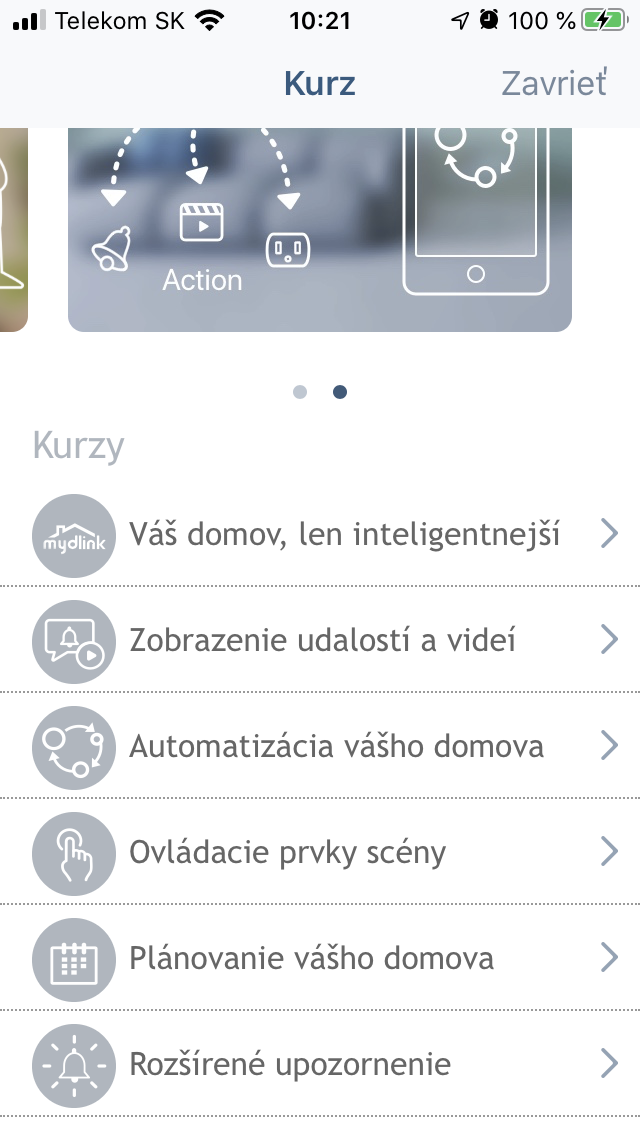Open Zobrazenie udalostí a videí course
This screenshot has height=1136, width=640.
coord(320,640)
